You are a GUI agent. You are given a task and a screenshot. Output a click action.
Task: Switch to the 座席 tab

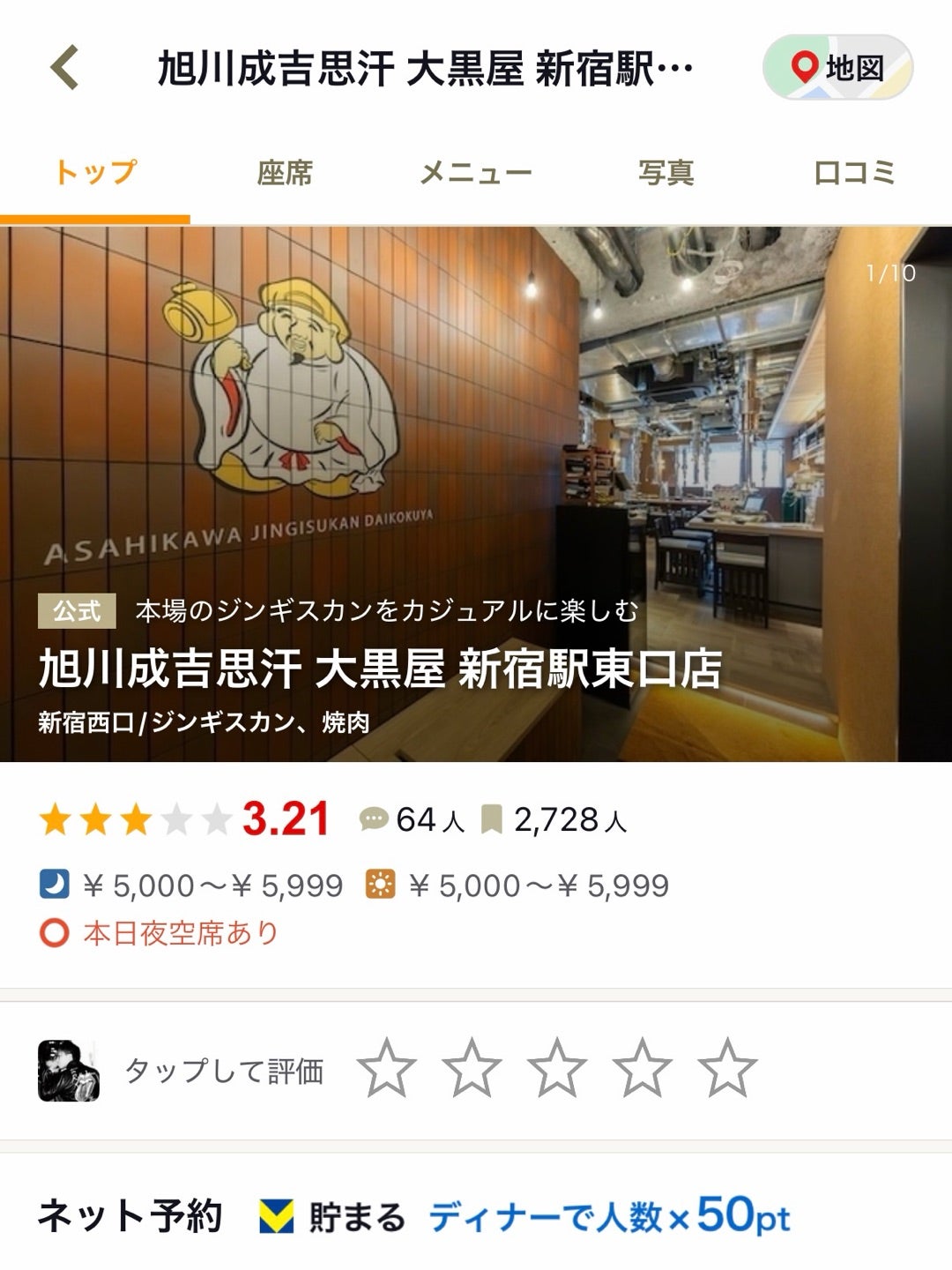pos(285,173)
